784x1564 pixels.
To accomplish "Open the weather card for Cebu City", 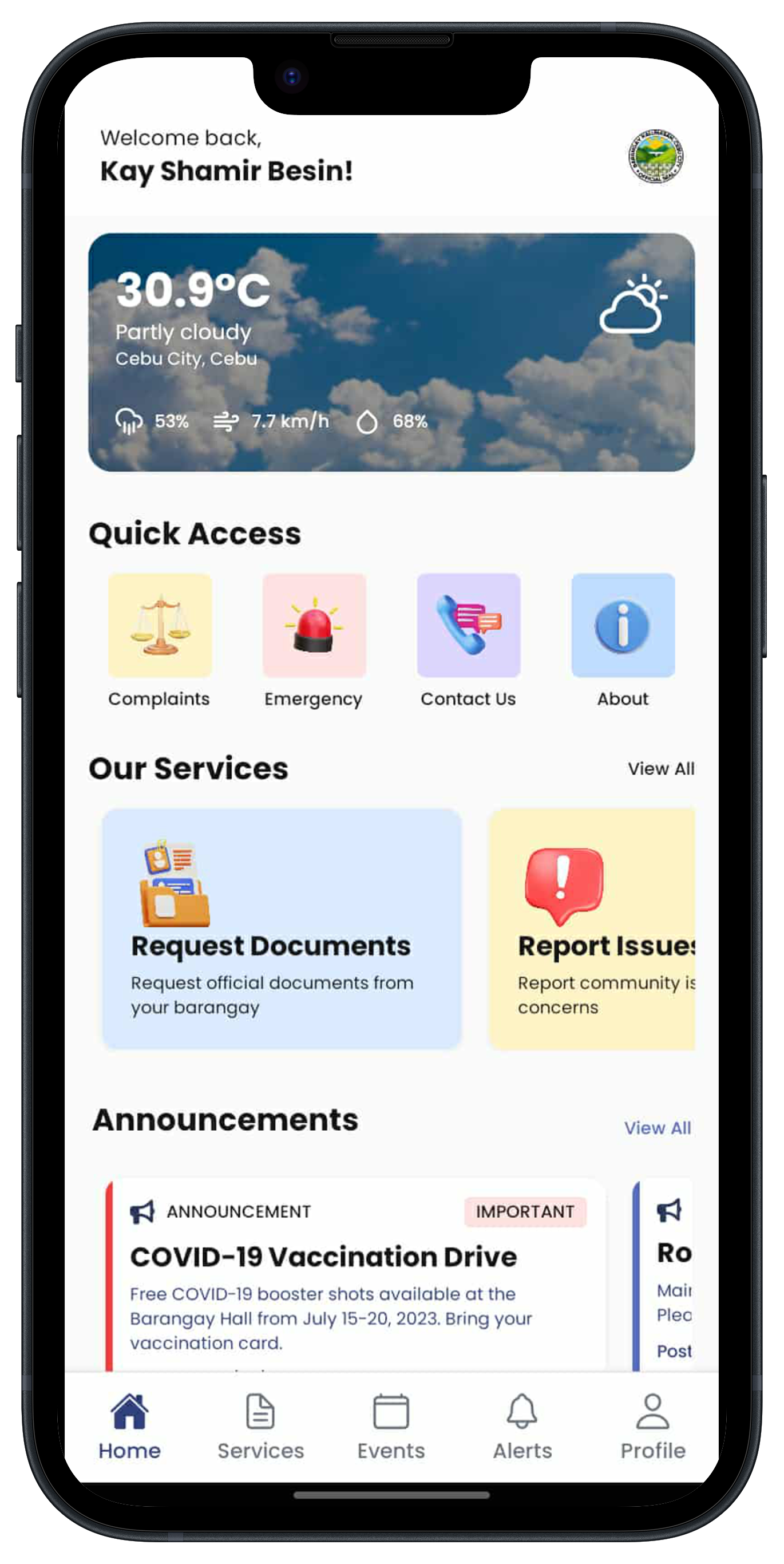I will click(x=391, y=352).
